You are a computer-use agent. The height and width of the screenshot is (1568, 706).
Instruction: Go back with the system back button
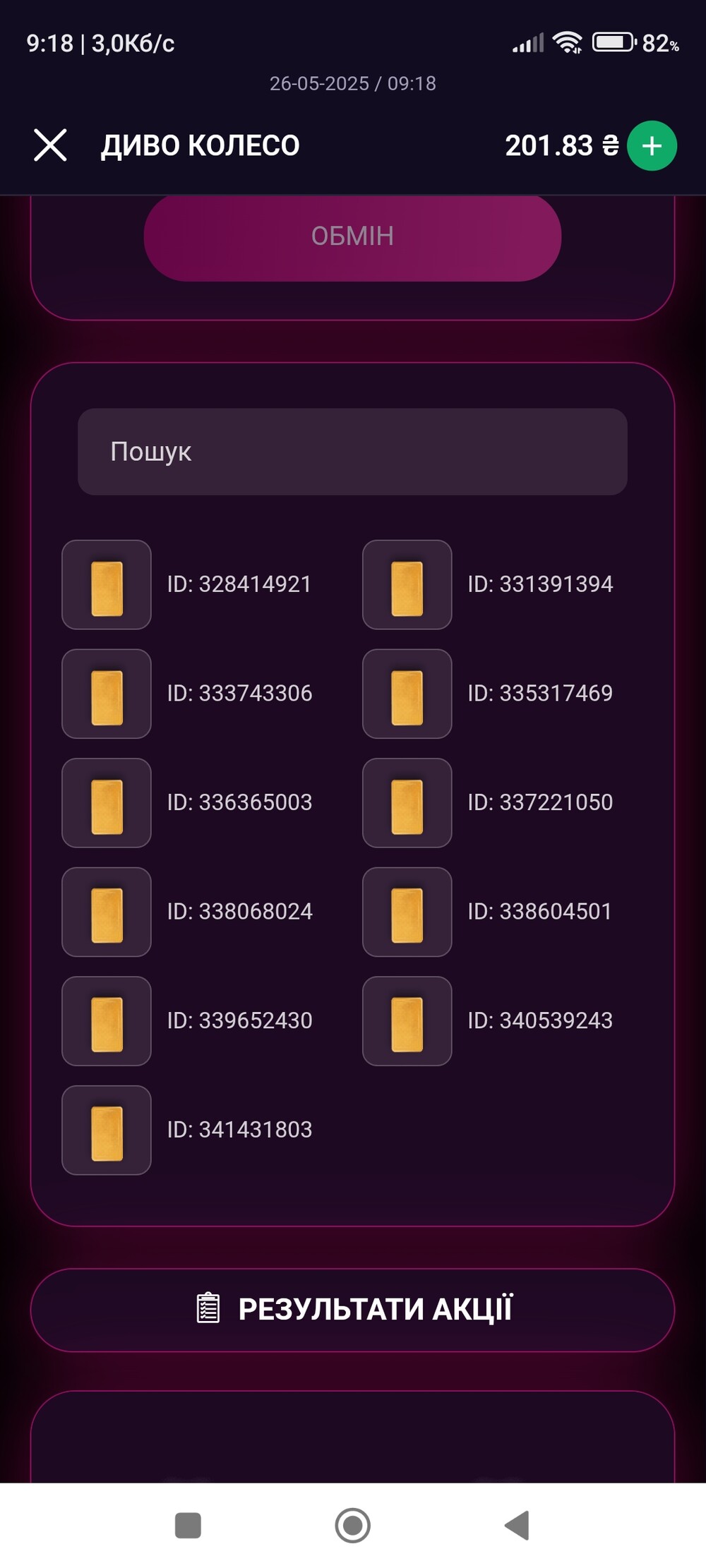pos(517,1525)
